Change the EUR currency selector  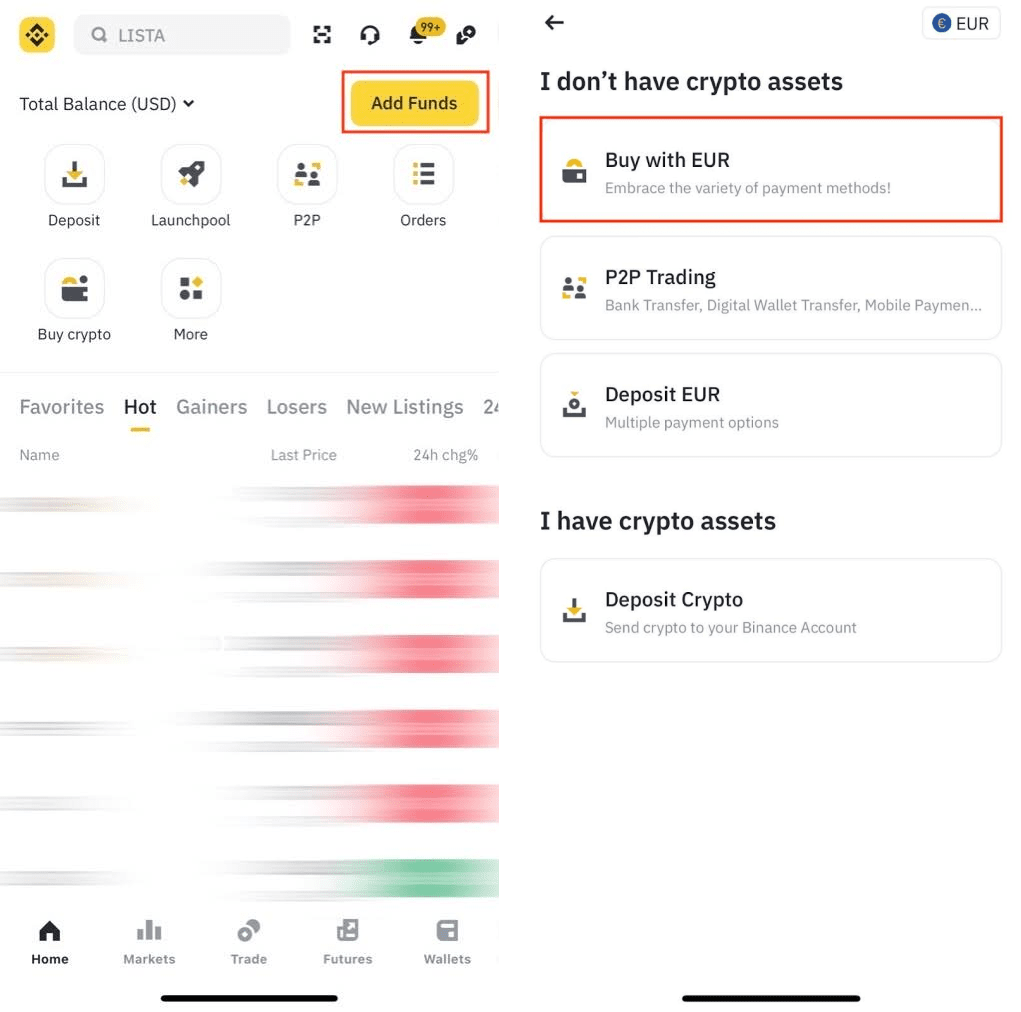tap(960, 24)
